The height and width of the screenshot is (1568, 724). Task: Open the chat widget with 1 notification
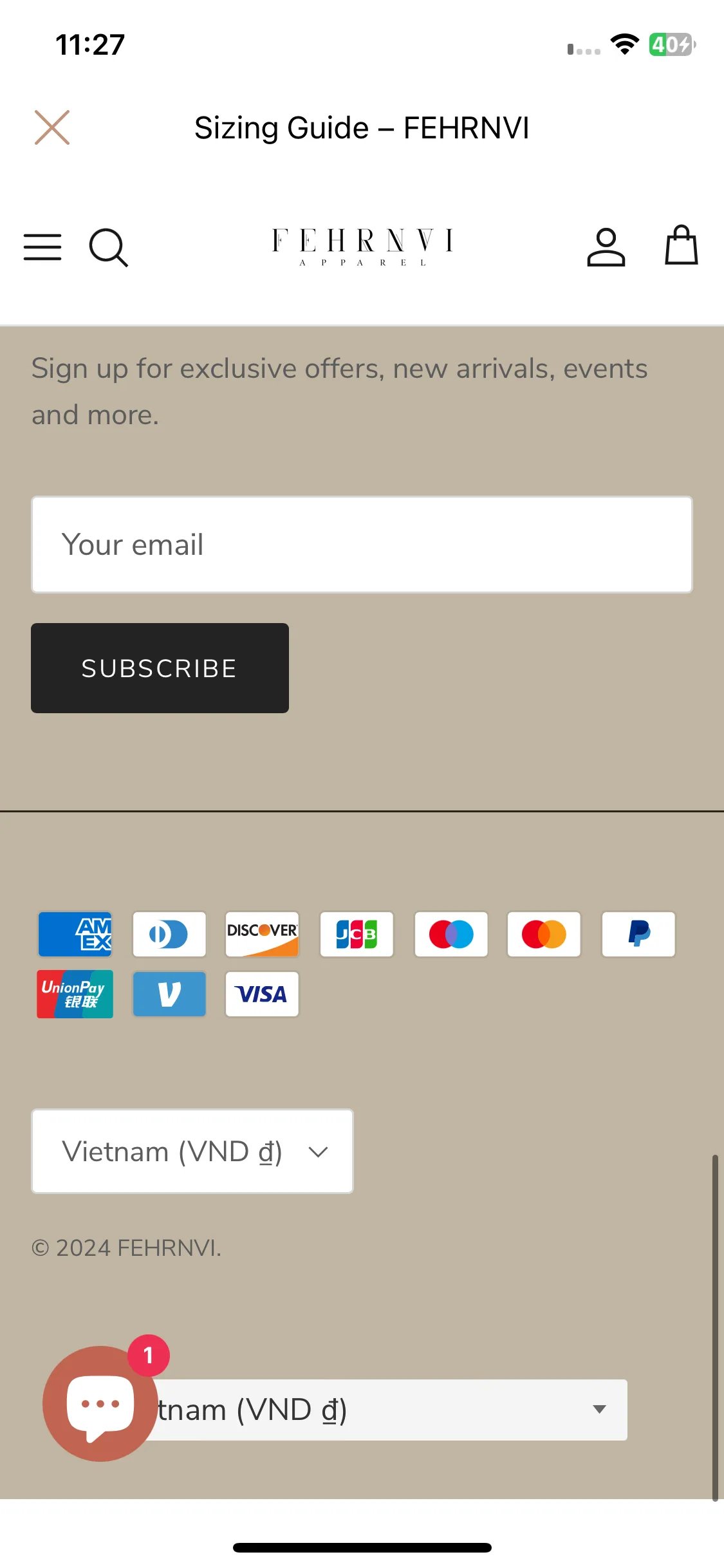tap(100, 1403)
